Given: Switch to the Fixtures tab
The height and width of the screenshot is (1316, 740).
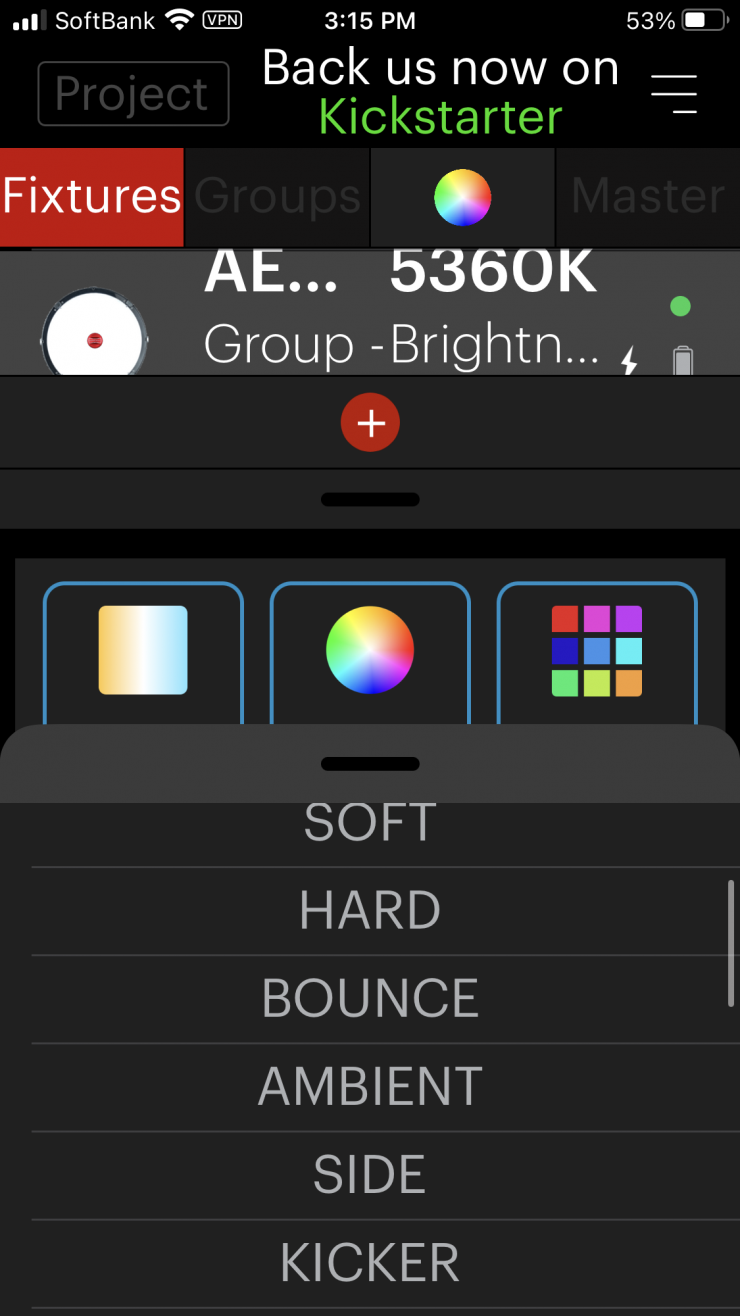Looking at the screenshot, I should click(92, 197).
